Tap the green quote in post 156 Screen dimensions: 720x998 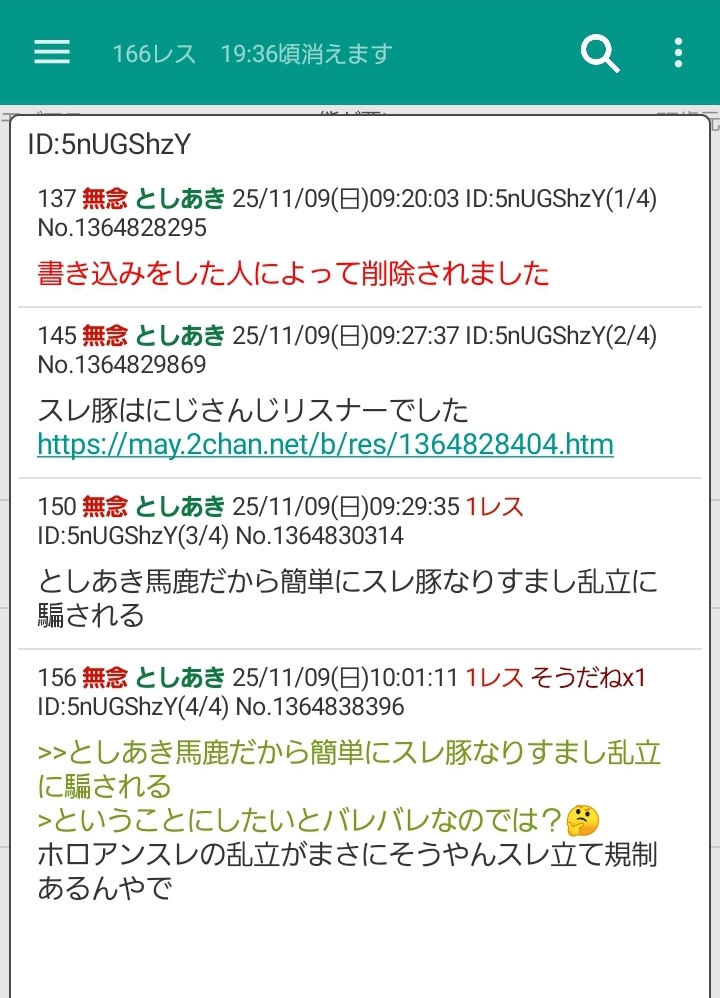[x=348, y=768]
